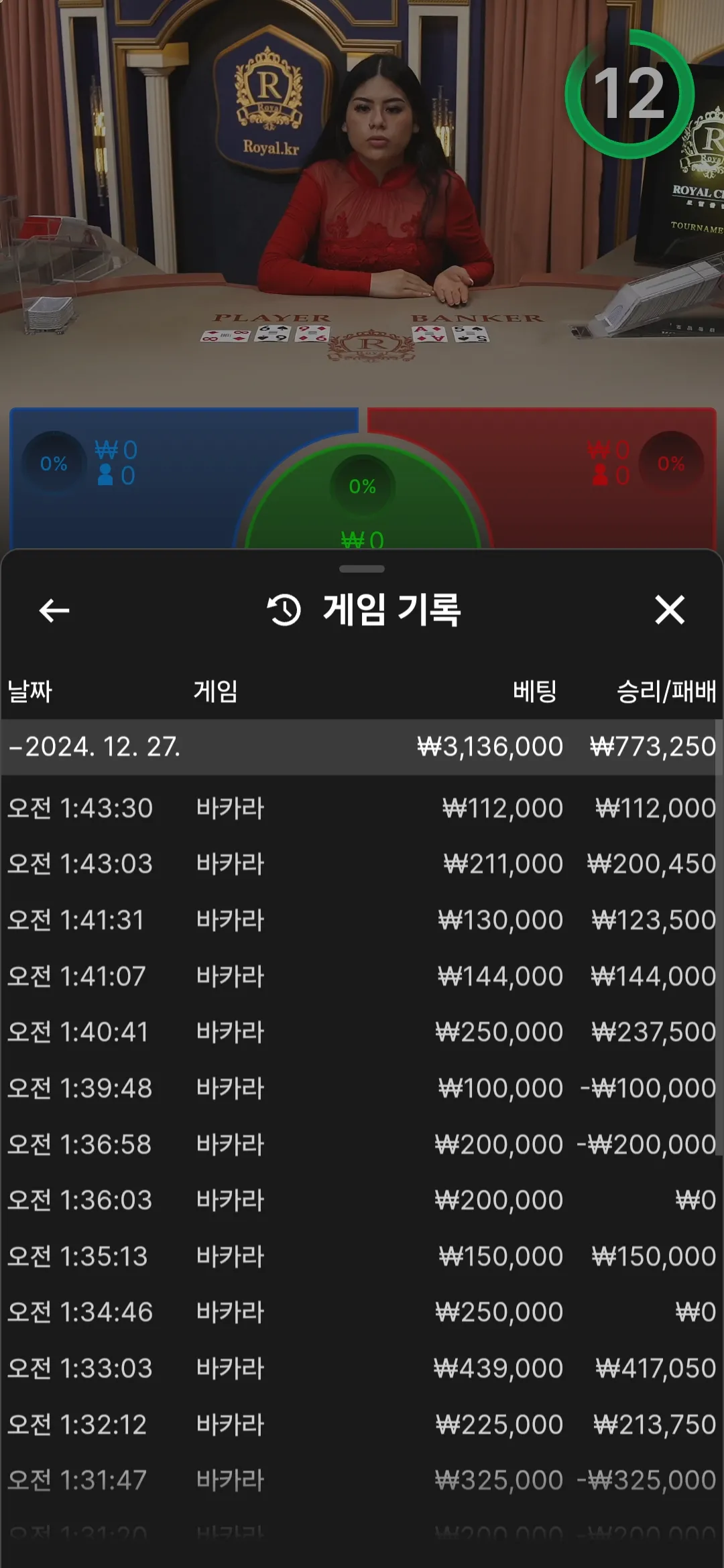724x1568 pixels.
Task: Tap the panel drag handle bar
Action: pos(362,569)
